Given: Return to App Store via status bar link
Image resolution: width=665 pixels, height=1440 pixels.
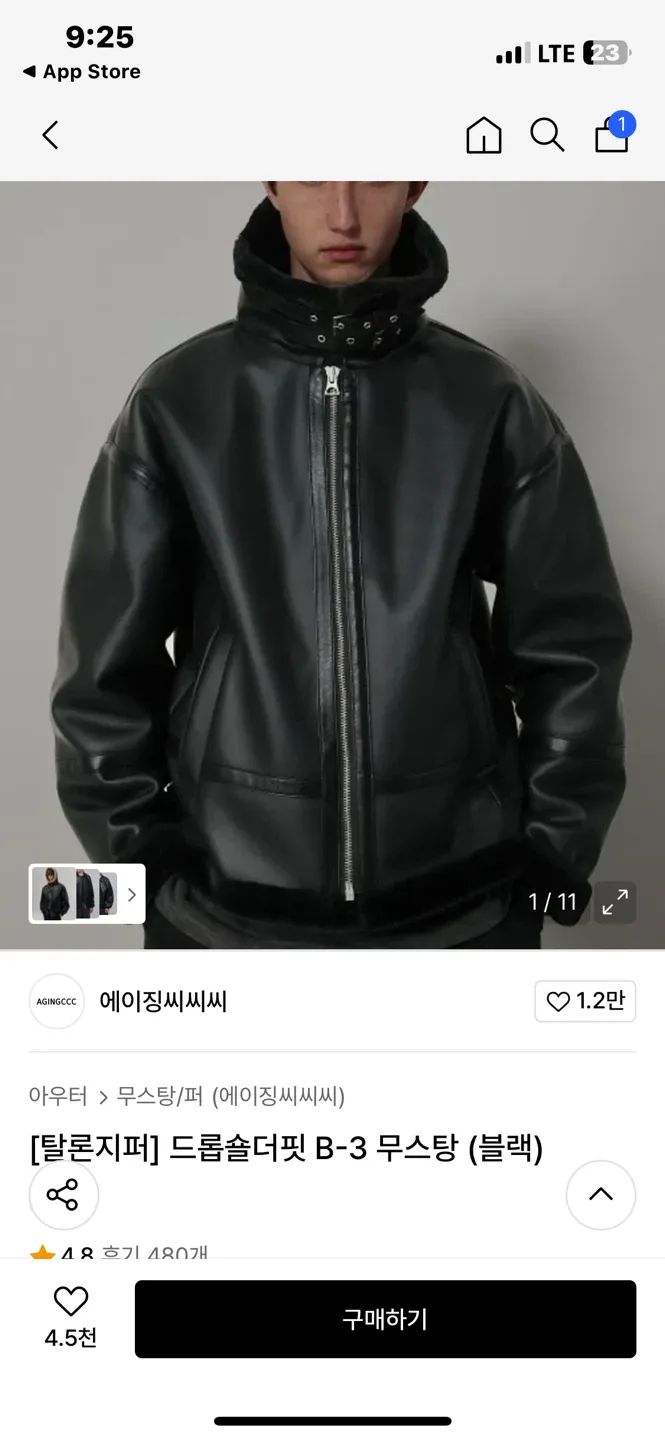Looking at the screenshot, I should pyautogui.click(x=82, y=72).
